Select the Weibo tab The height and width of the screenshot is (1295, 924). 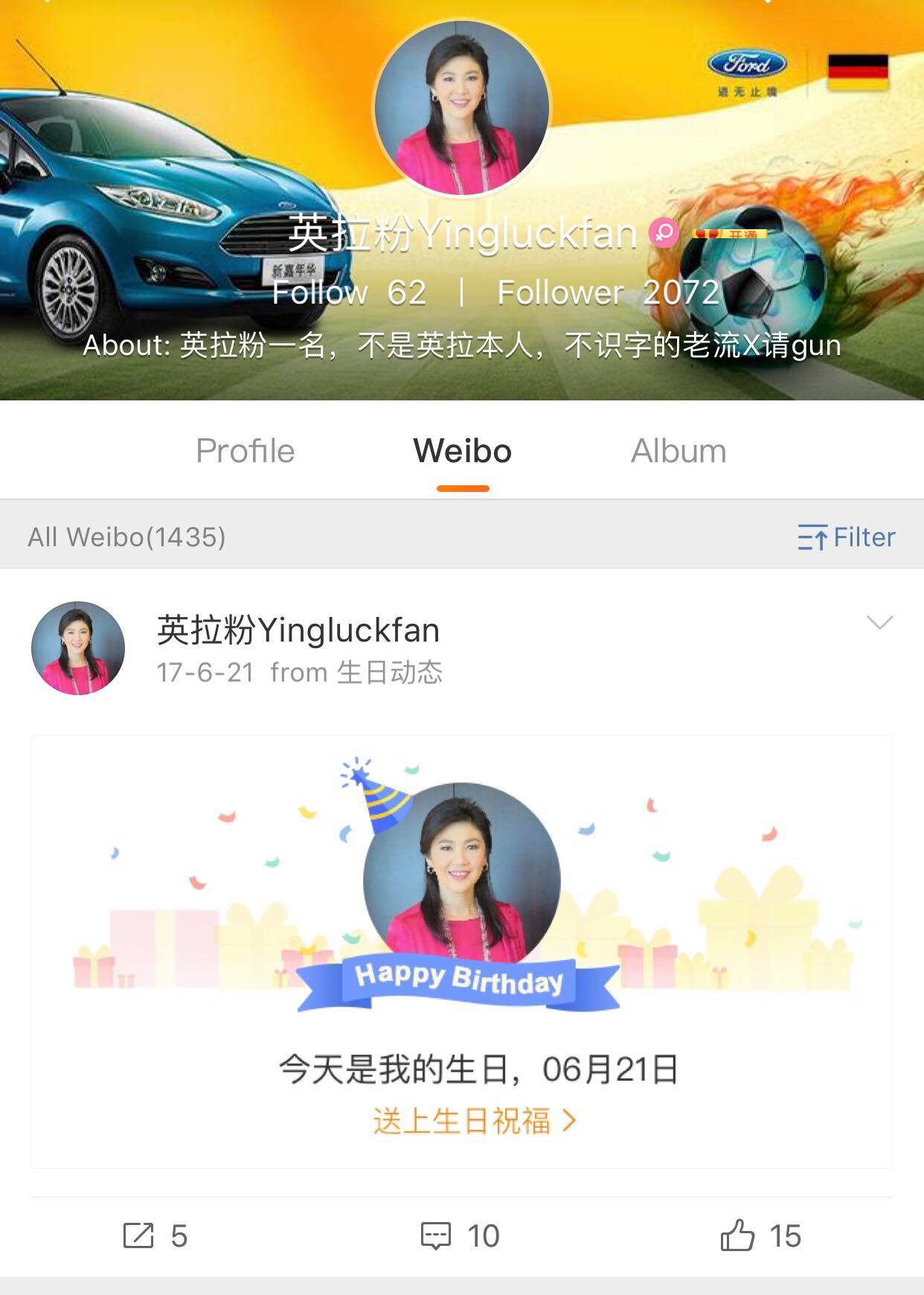click(x=462, y=451)
